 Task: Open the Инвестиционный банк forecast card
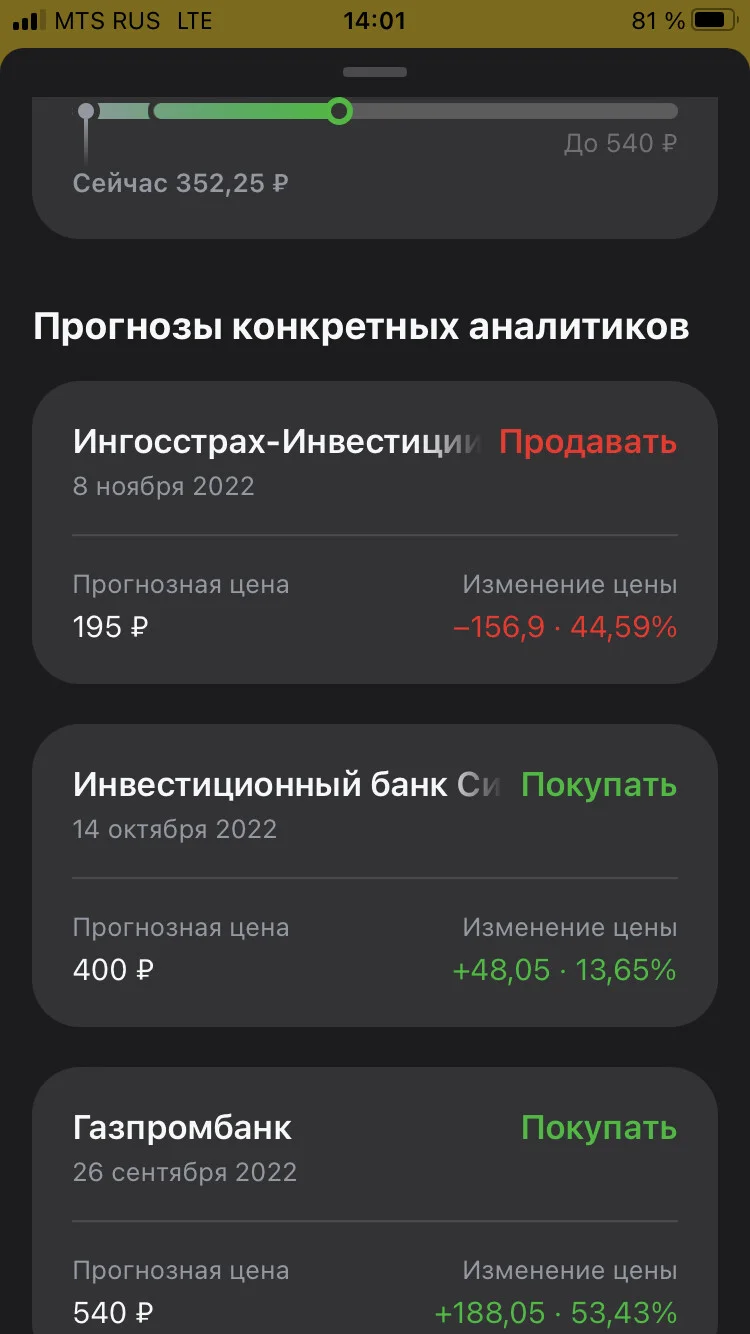(375, 875)
